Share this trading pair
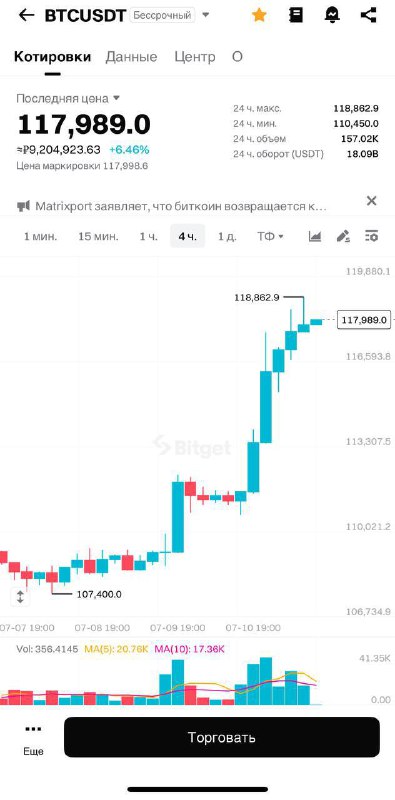 point(368,15)
